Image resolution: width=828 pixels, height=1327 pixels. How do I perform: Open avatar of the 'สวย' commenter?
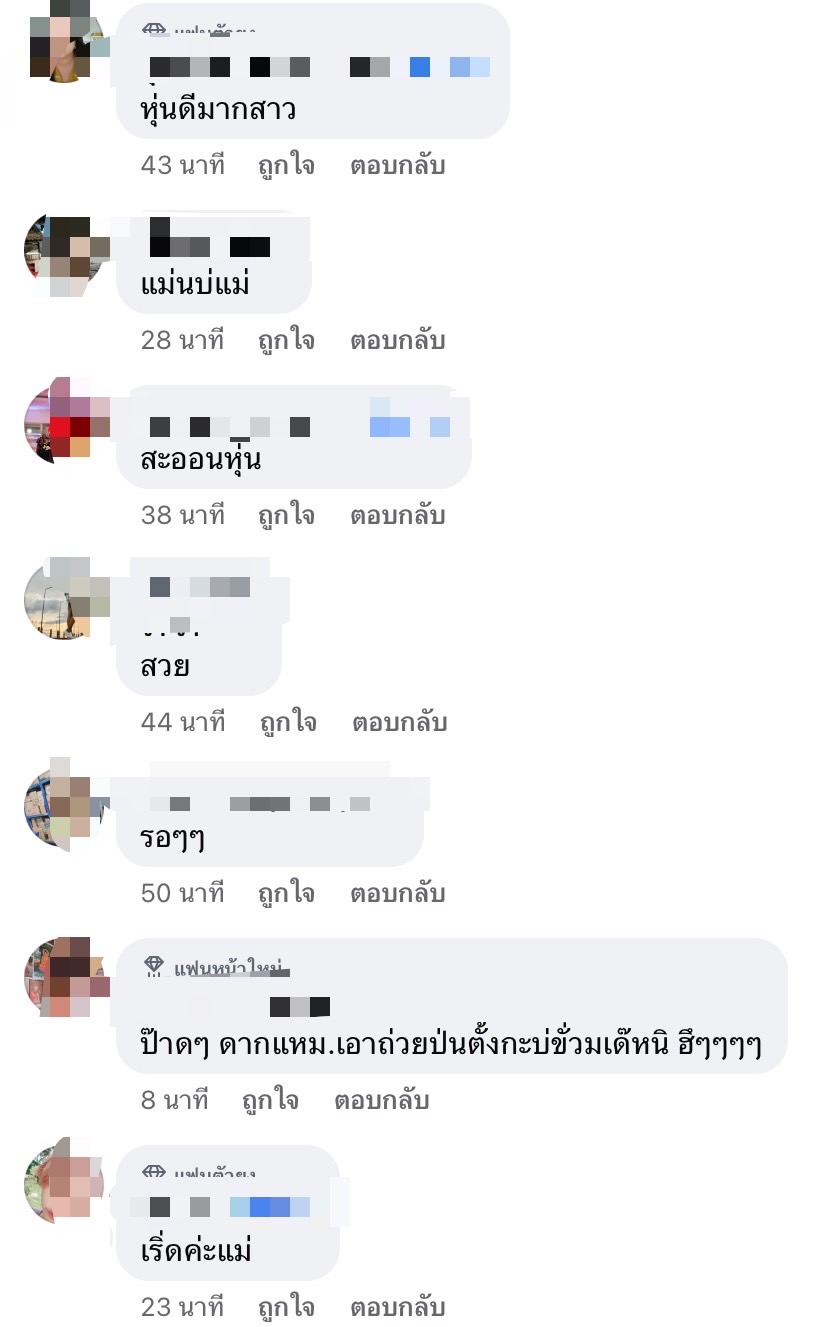63,600
